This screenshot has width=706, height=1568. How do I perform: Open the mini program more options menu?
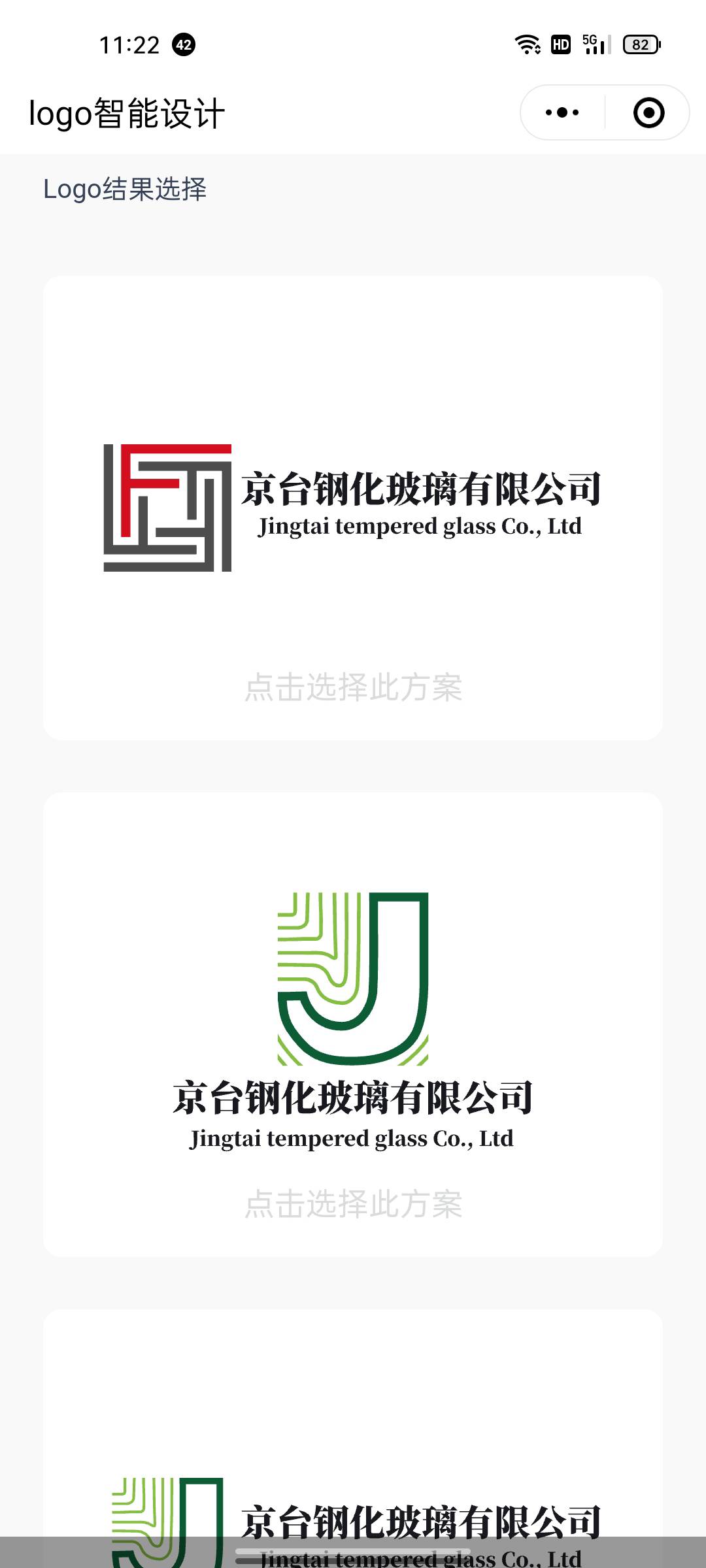click(562, 112)
